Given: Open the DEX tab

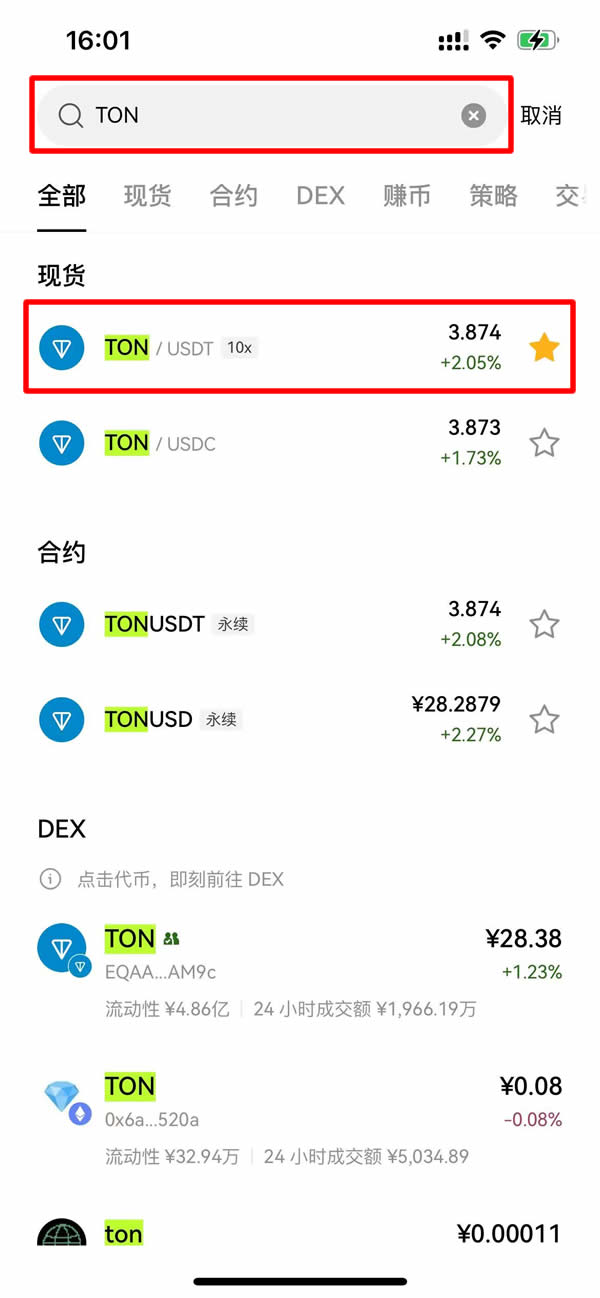Looking at the screenshot, I should (x=320, y=196).
